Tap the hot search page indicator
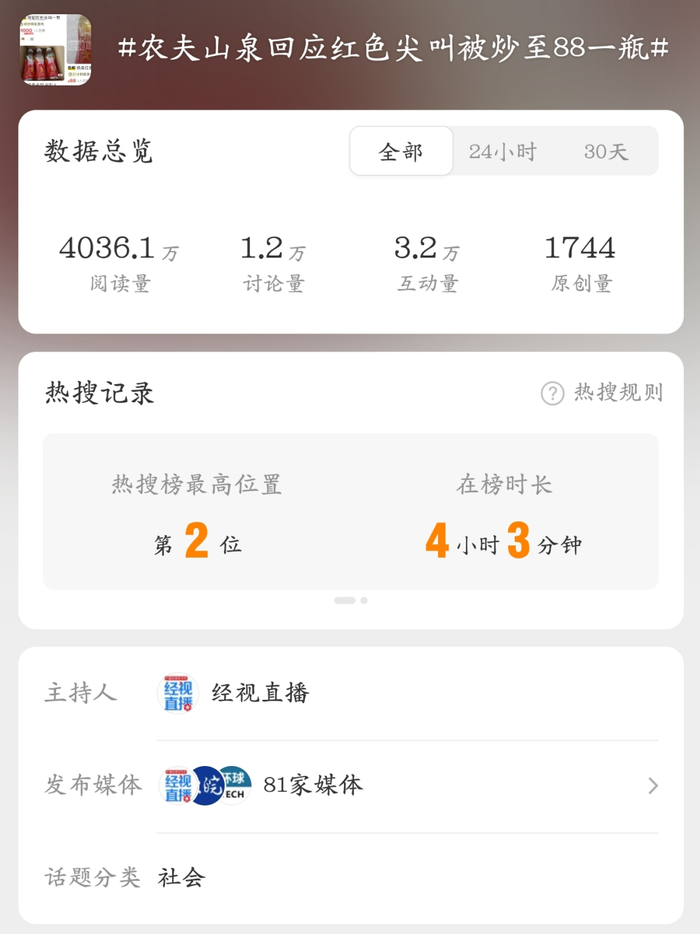 coord(351,600)
